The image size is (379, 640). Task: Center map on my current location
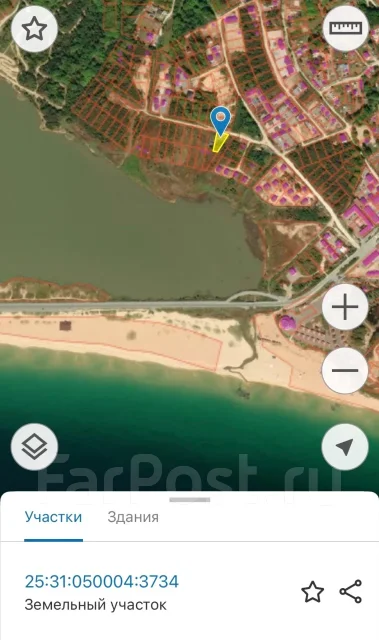(x=345, y=447)
